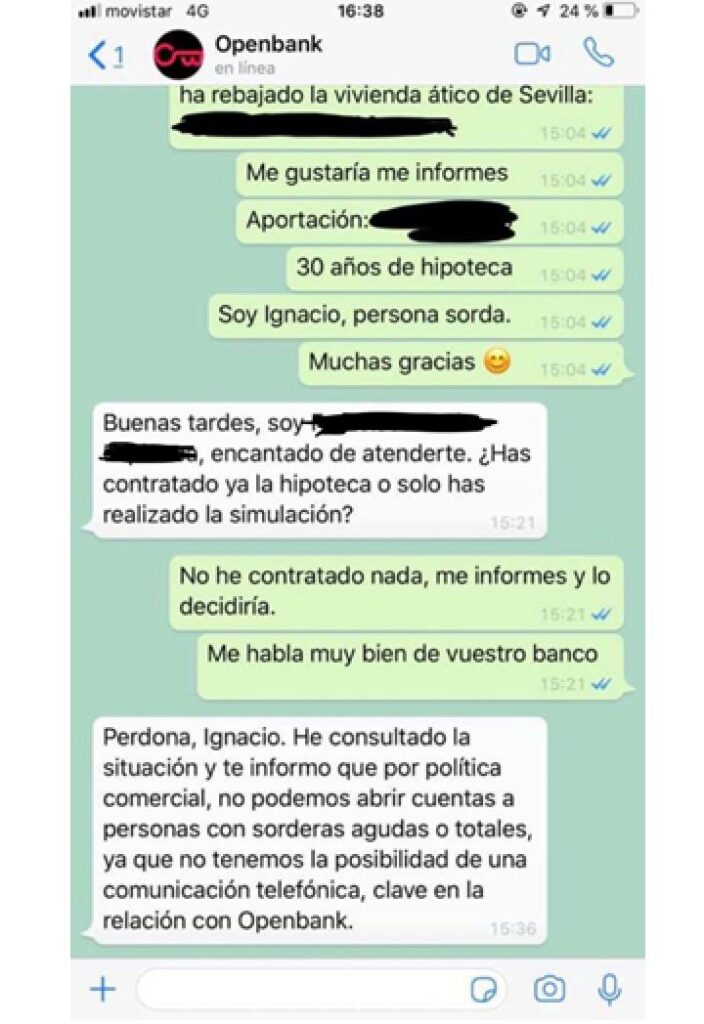The image size is (704, 1024).
Task: Tap the microphone to record voice message
Action: point(609,989)
